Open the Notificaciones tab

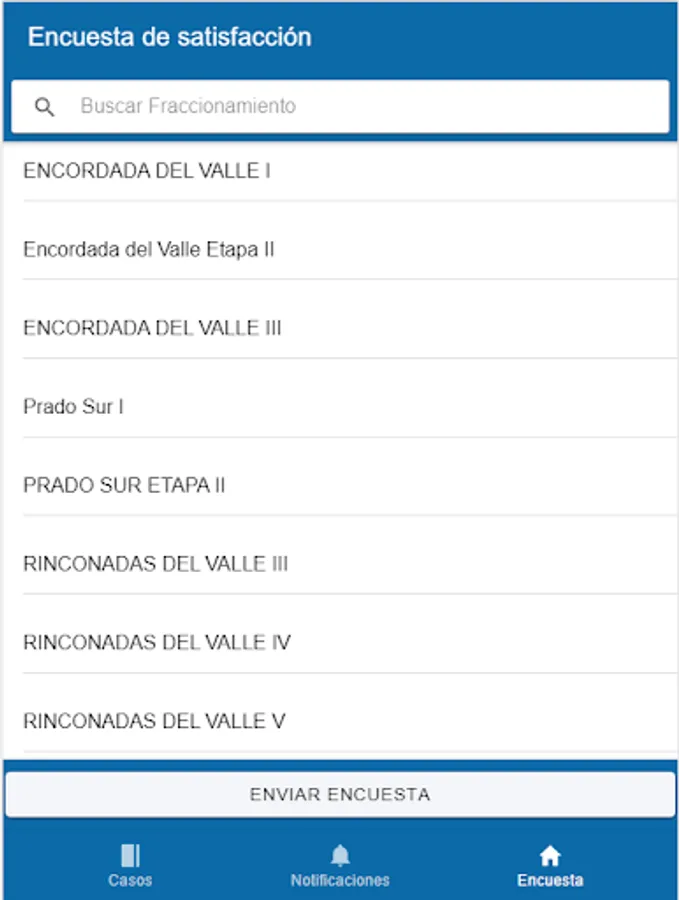[x=340, y=865]
